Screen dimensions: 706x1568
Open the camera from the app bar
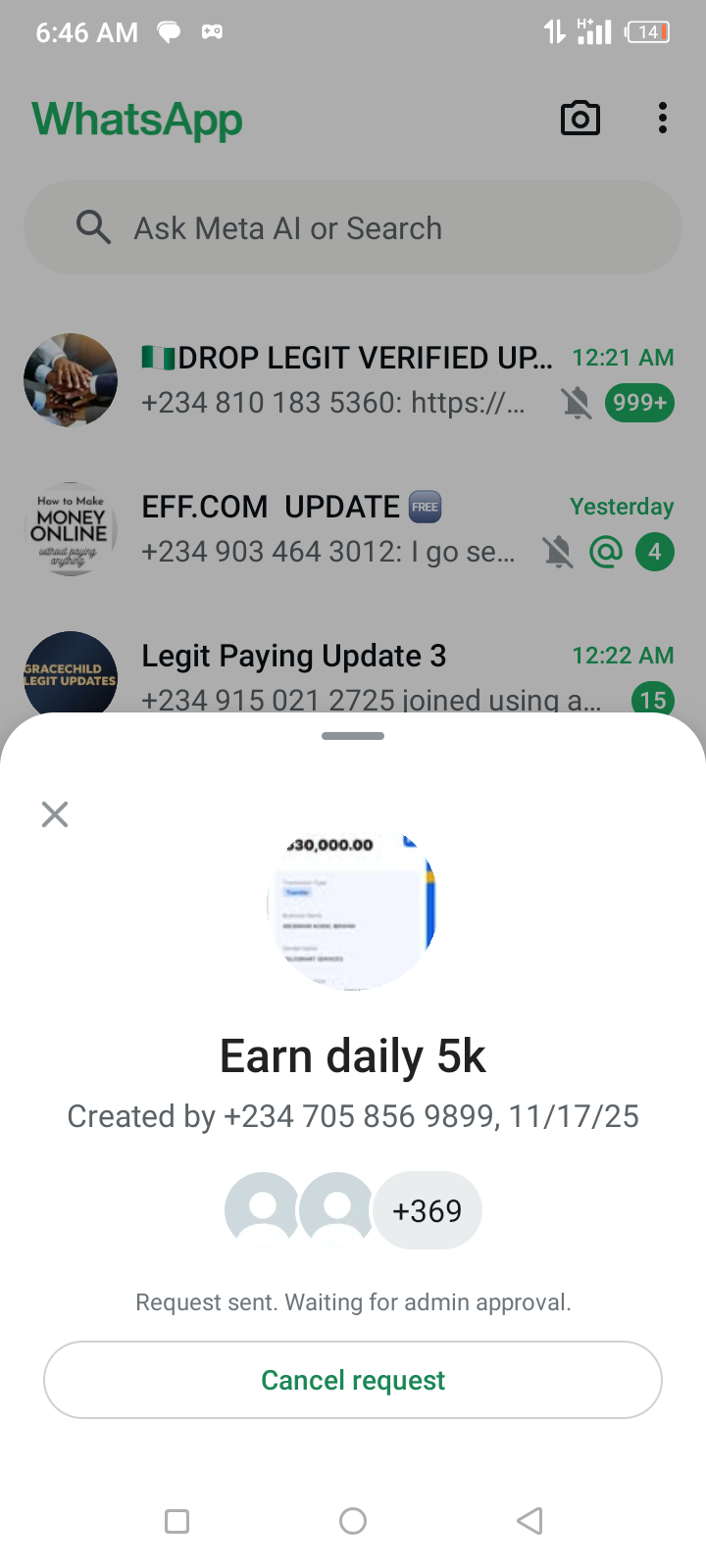pos(580,119)
